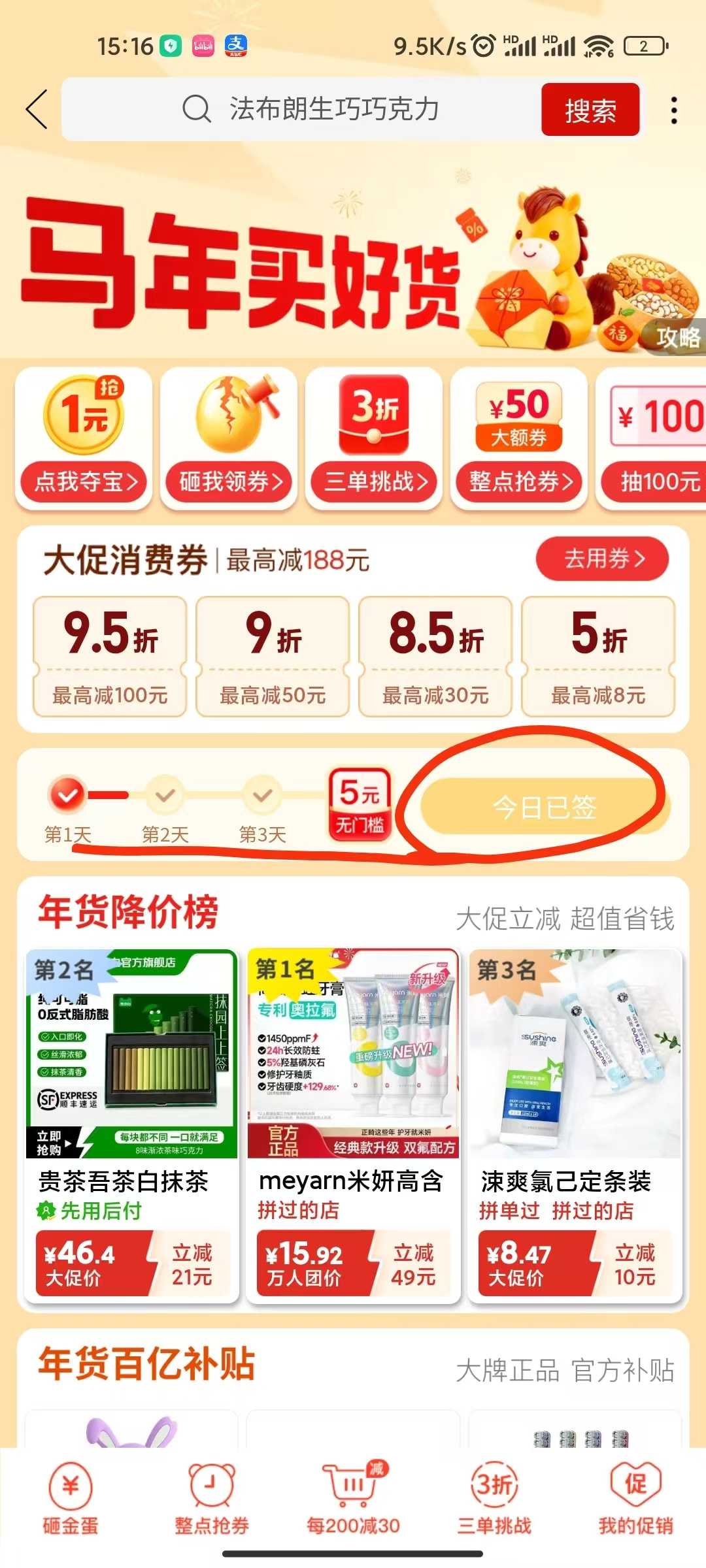
Task: Open the 涑爽氯己定条装 product card
Action: coord(575,1125)
